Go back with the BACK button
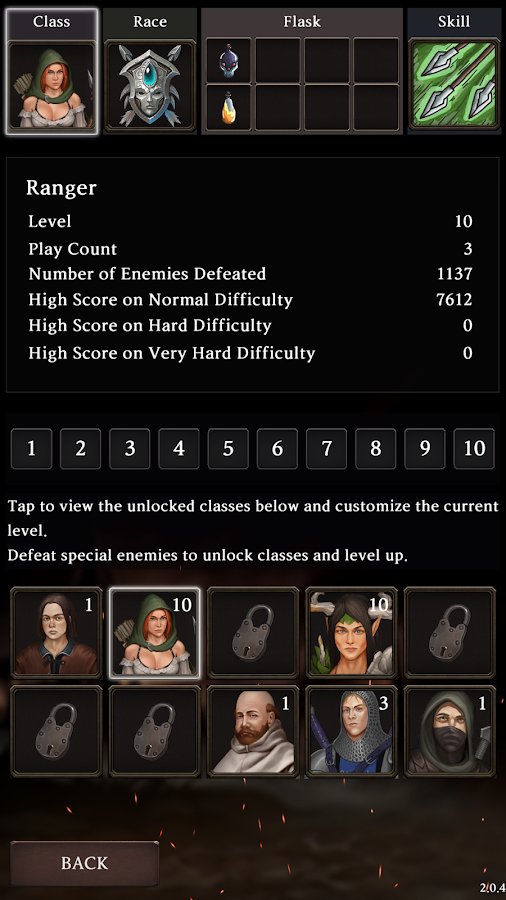Image resolution: width=506 pixels, height=900 pixels. pos(84,863)
